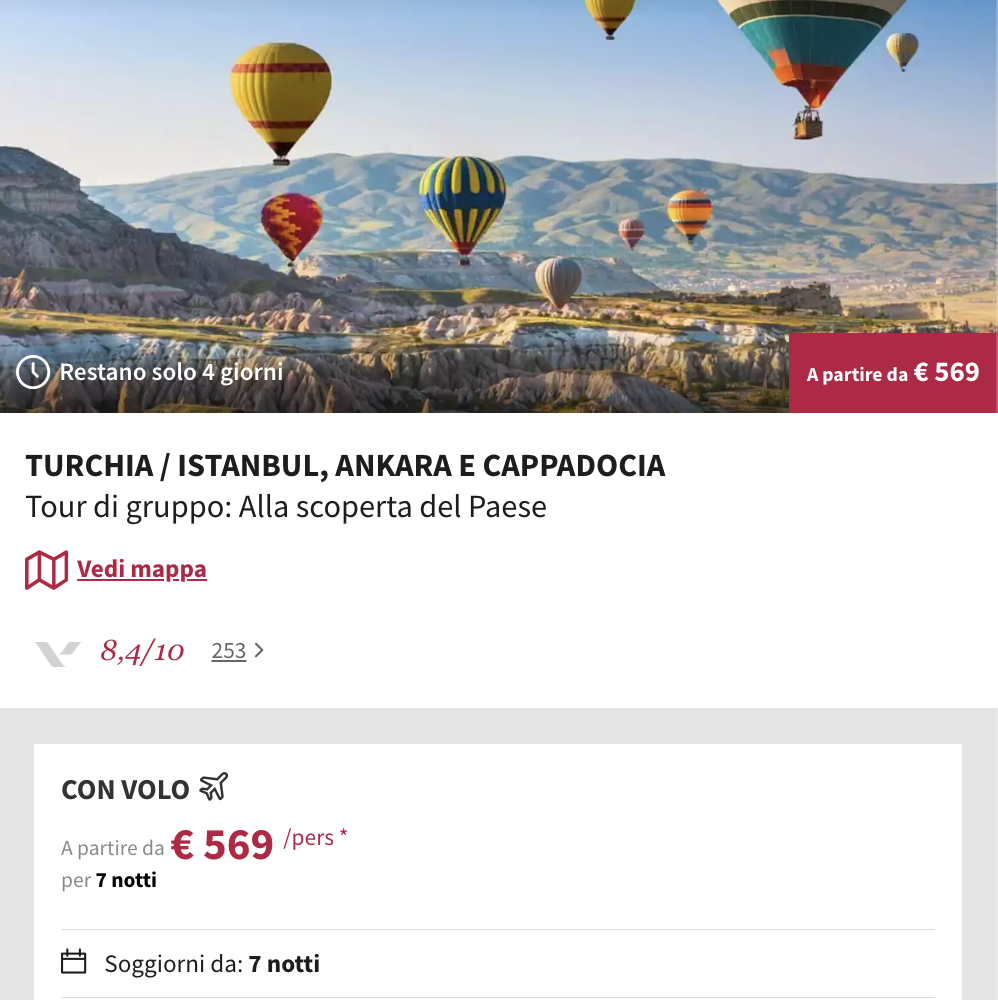998x1000 pixels.
Task: Click the calendar icon next to Soggiorni
Action: pyautogui.click(x=73, y=961)
